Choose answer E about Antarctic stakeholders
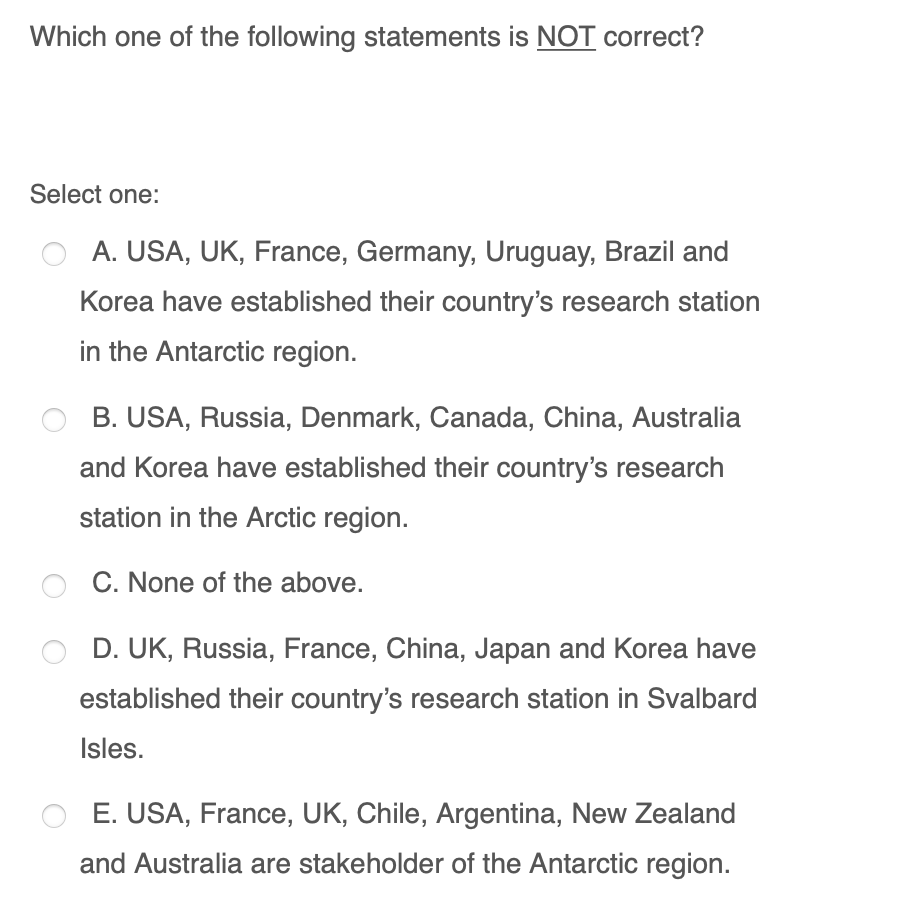Image resolution: width=922 pixels, height=916 pixels. 54,816
